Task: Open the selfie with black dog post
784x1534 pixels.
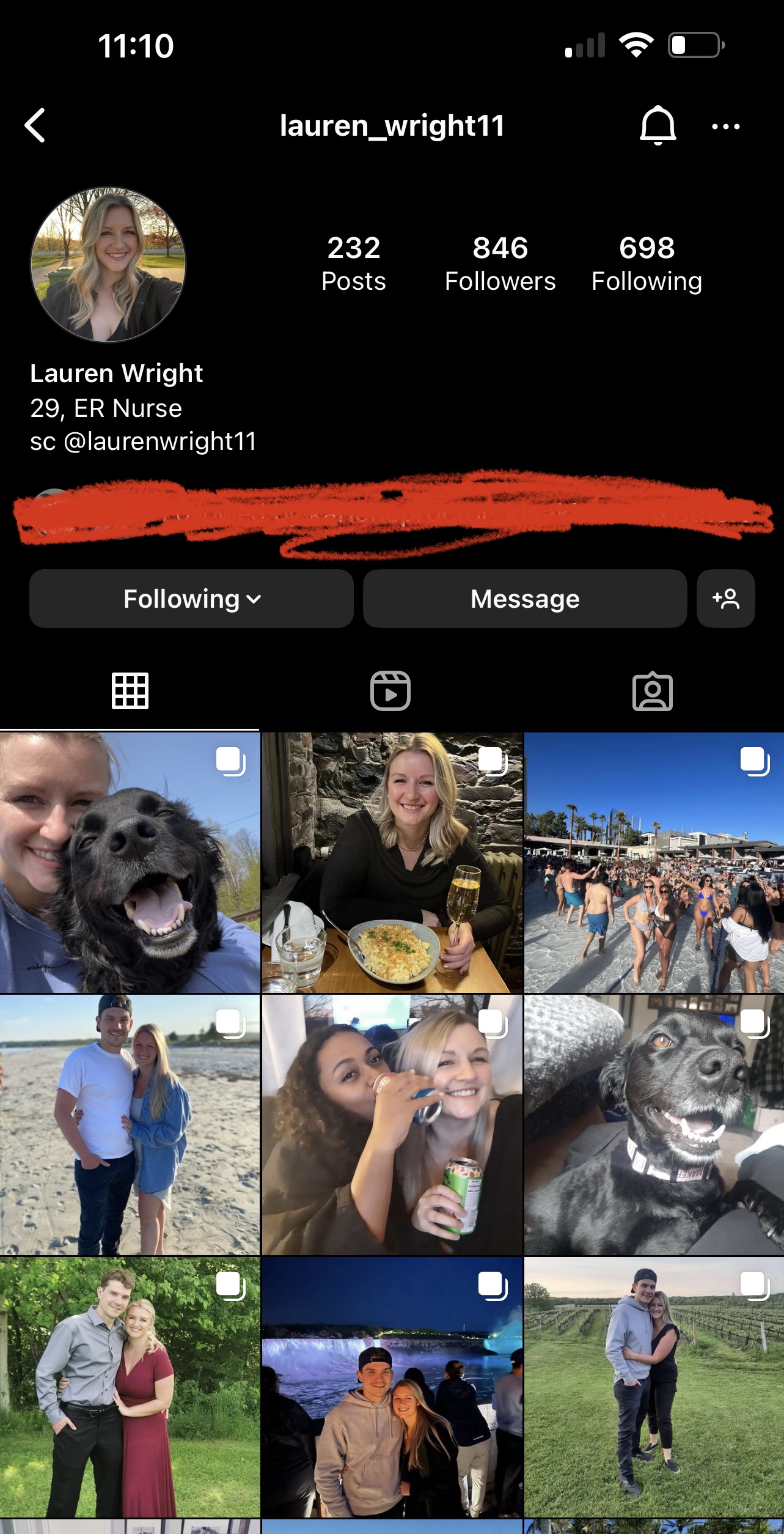Action: [130, 862]
